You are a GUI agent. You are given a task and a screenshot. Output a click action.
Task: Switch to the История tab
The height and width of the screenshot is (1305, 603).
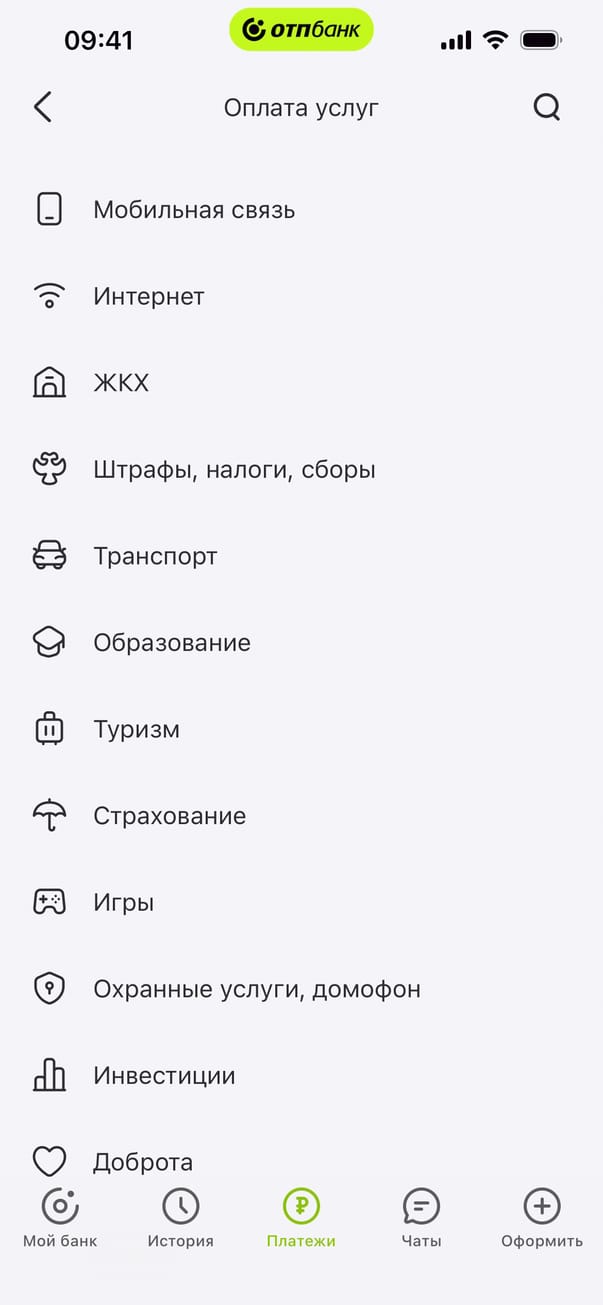(181, 1219)
